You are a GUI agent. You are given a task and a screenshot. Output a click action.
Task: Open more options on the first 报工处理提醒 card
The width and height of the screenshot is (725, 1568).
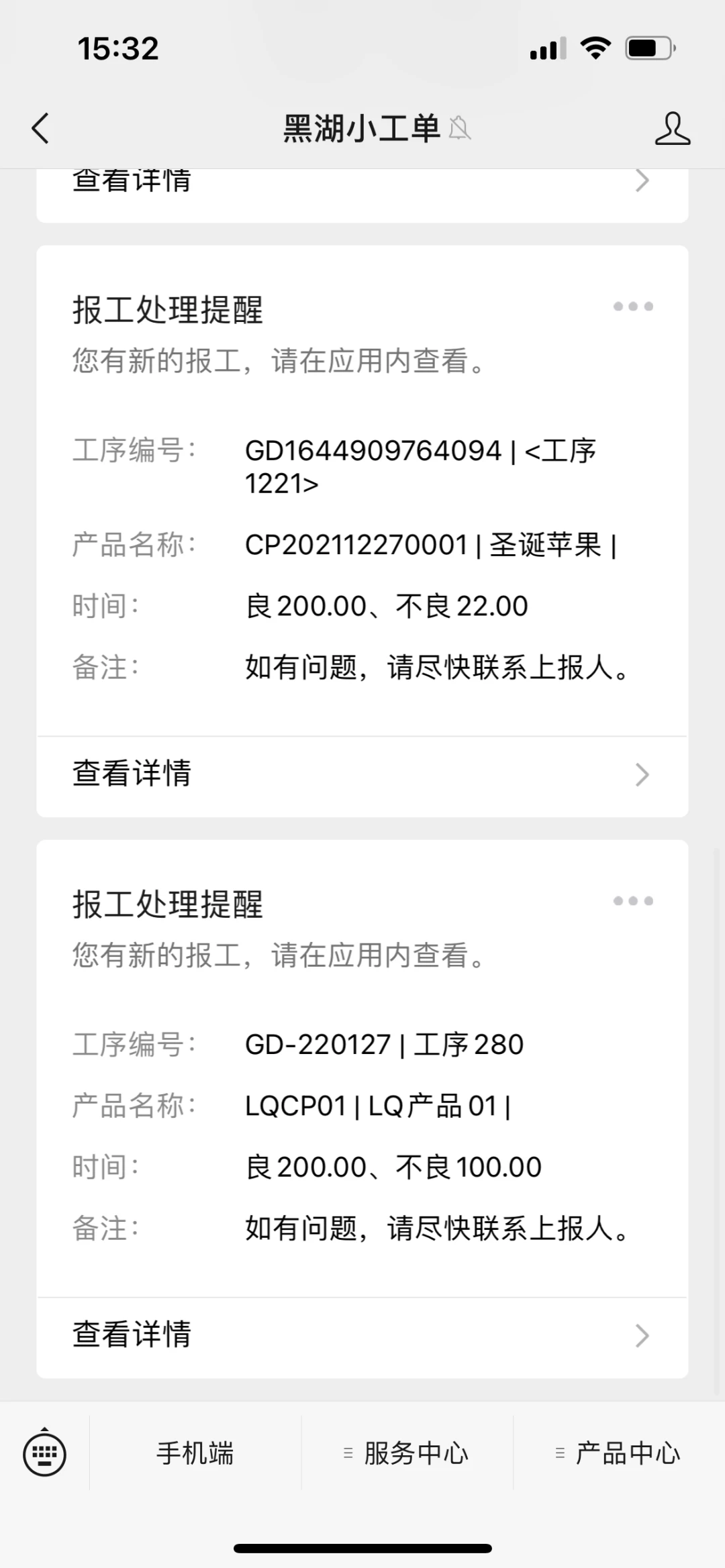632,306
